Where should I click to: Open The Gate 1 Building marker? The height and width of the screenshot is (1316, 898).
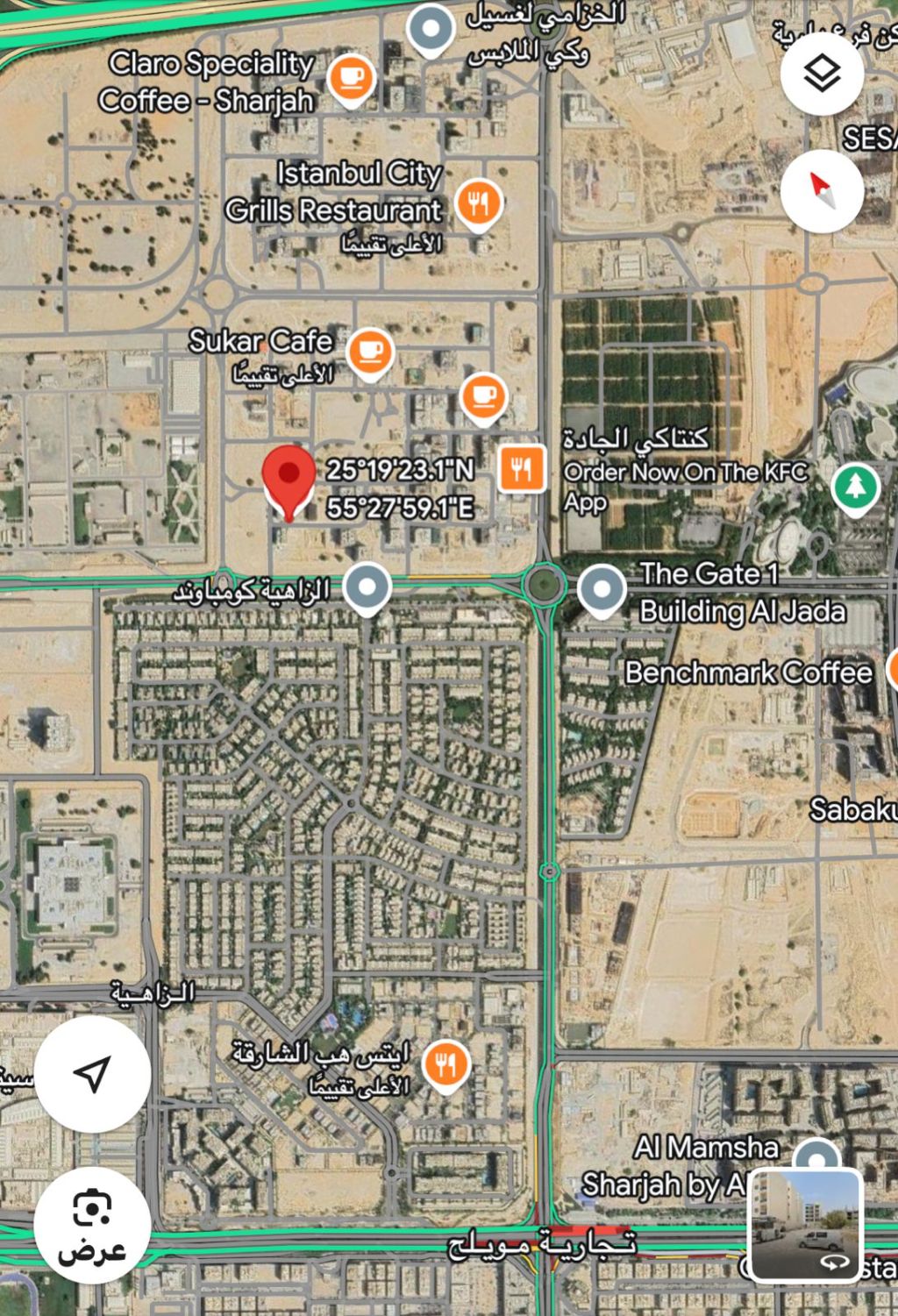(x=602, y=589)
